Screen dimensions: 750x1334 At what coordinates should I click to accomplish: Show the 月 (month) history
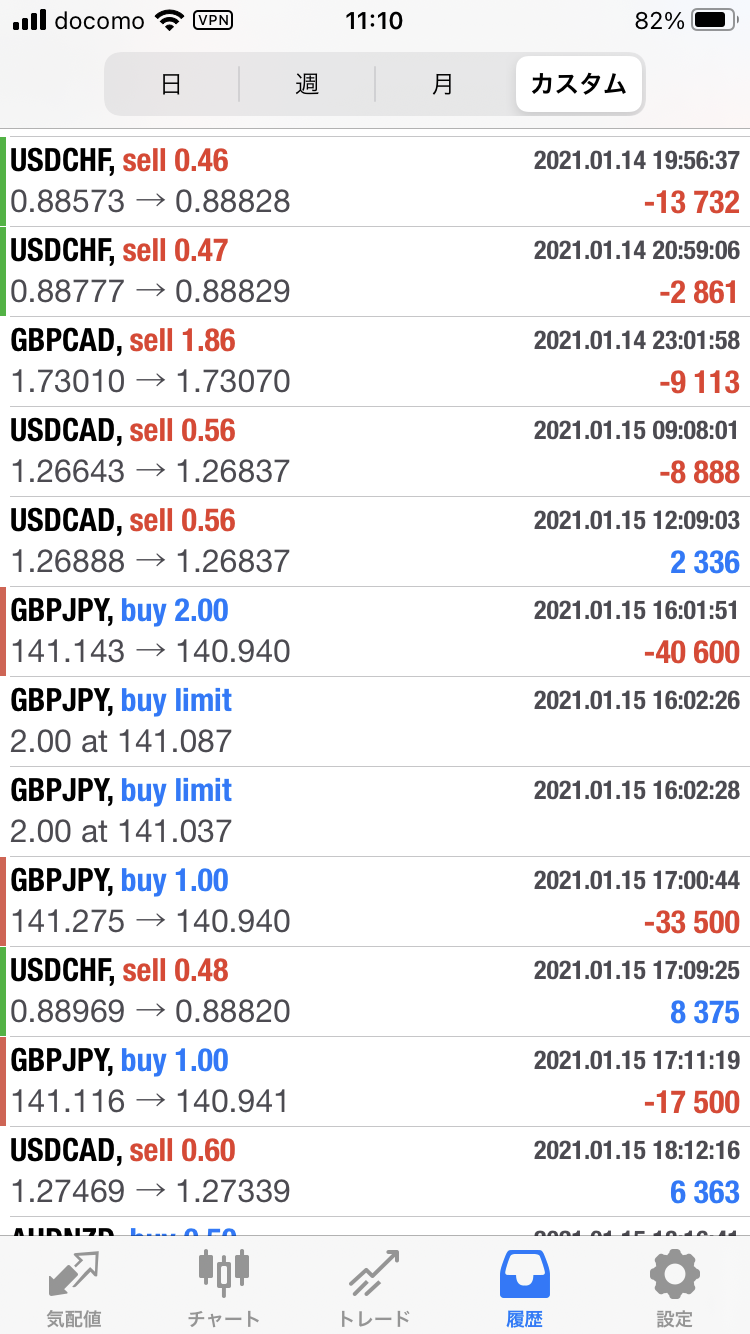(x=443, y=84)
